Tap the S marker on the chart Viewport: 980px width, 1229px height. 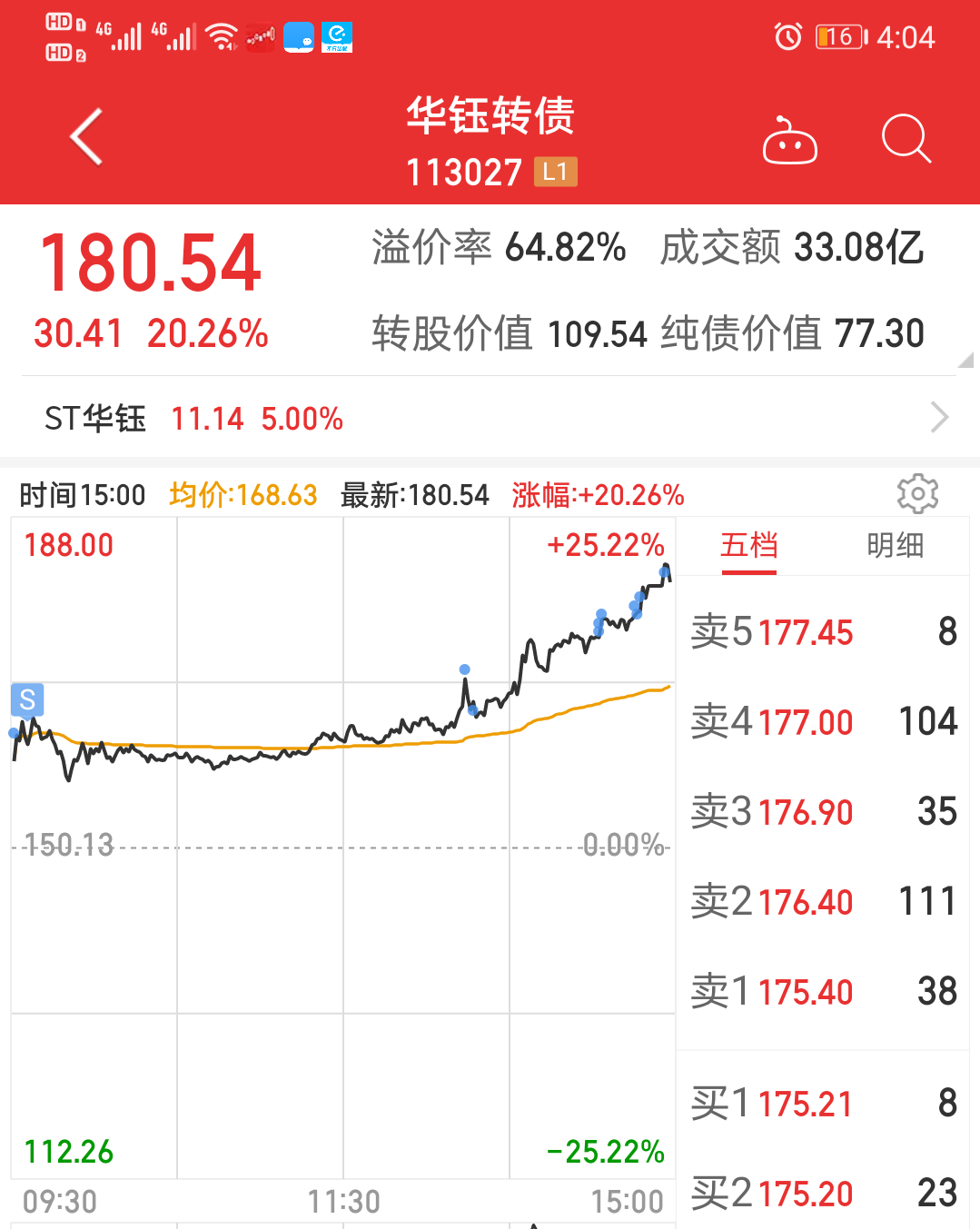(x=27, y=700)
